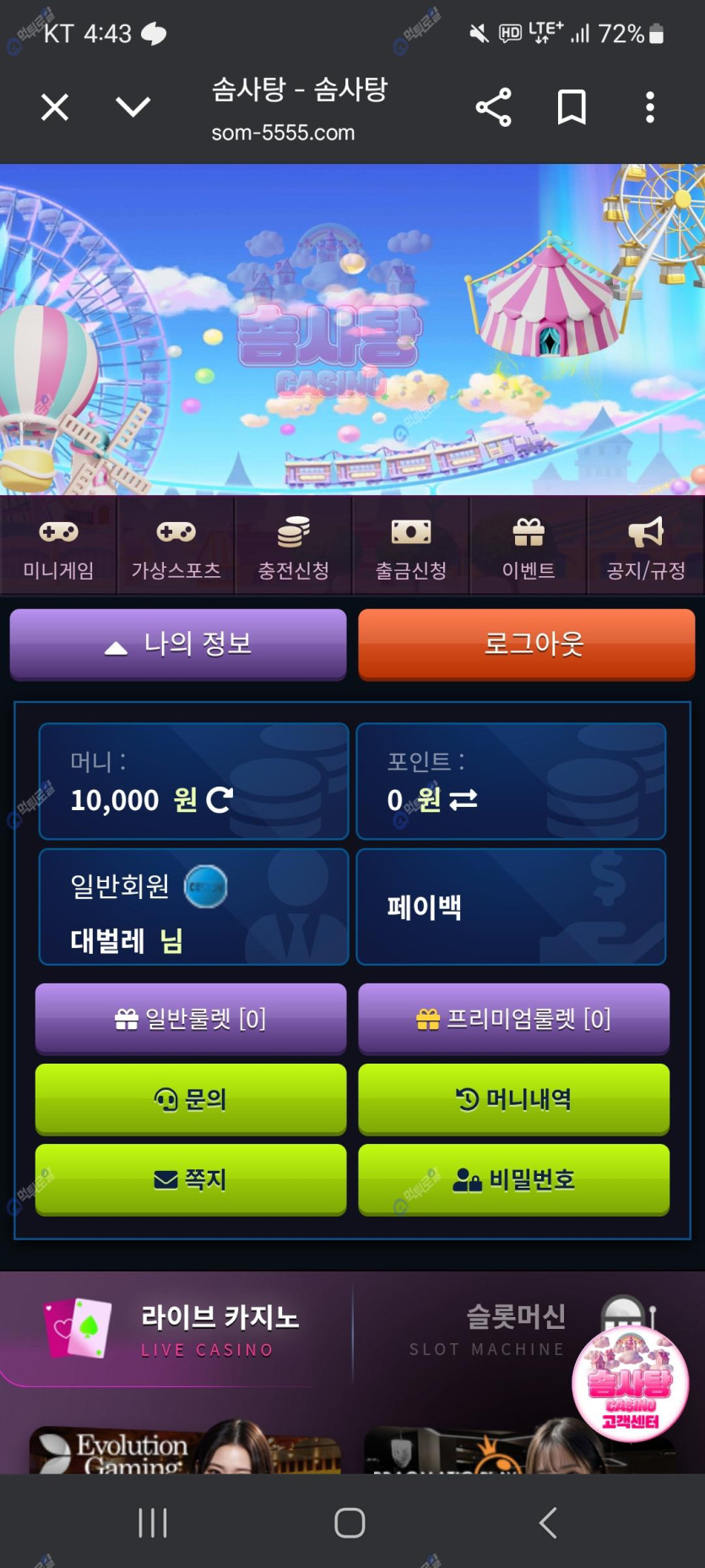Expand the page options dropdown chevron
705x1568 pixels.
click(133, 107)
